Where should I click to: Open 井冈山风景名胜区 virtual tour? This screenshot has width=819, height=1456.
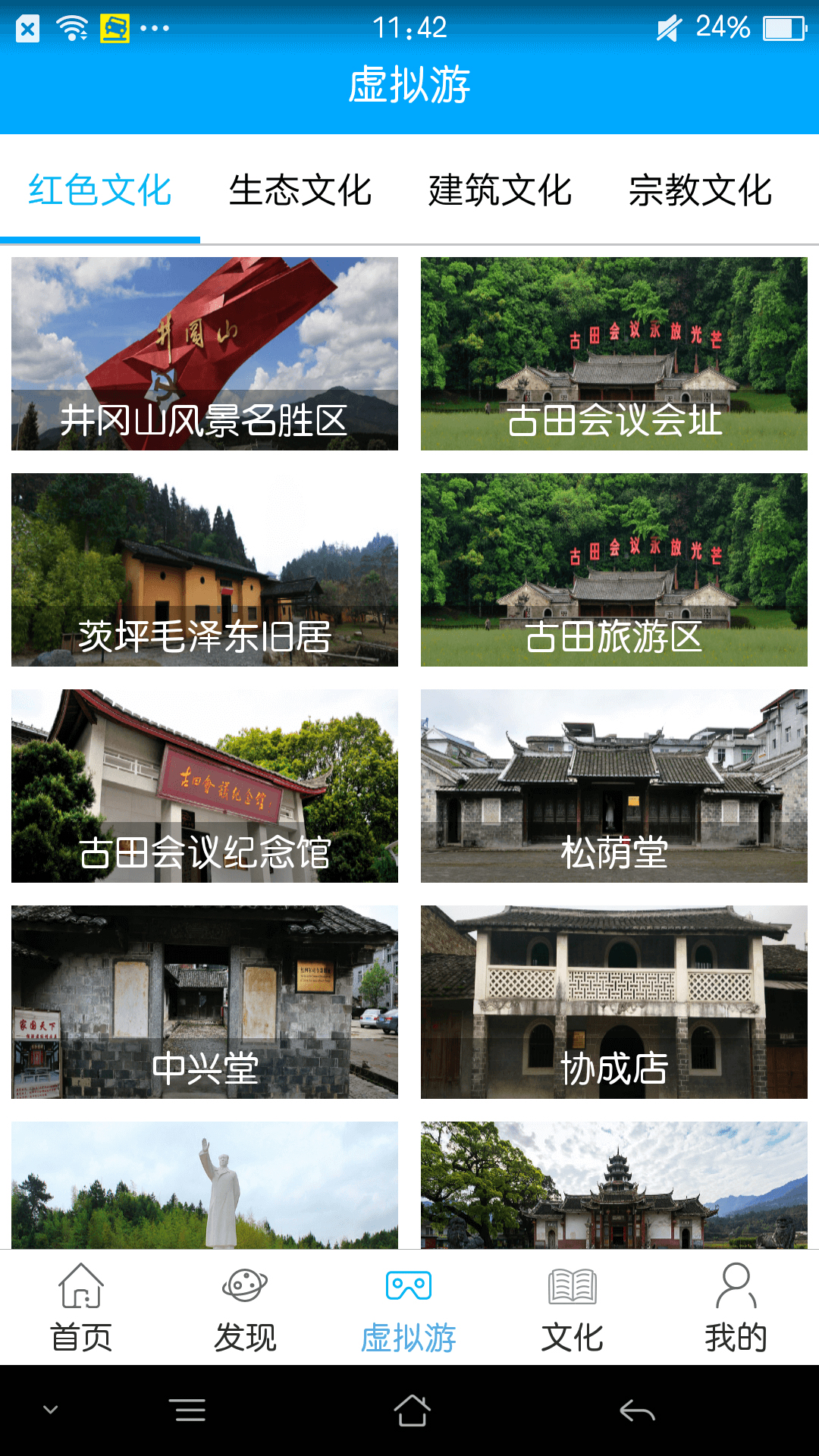coord(203,353)
